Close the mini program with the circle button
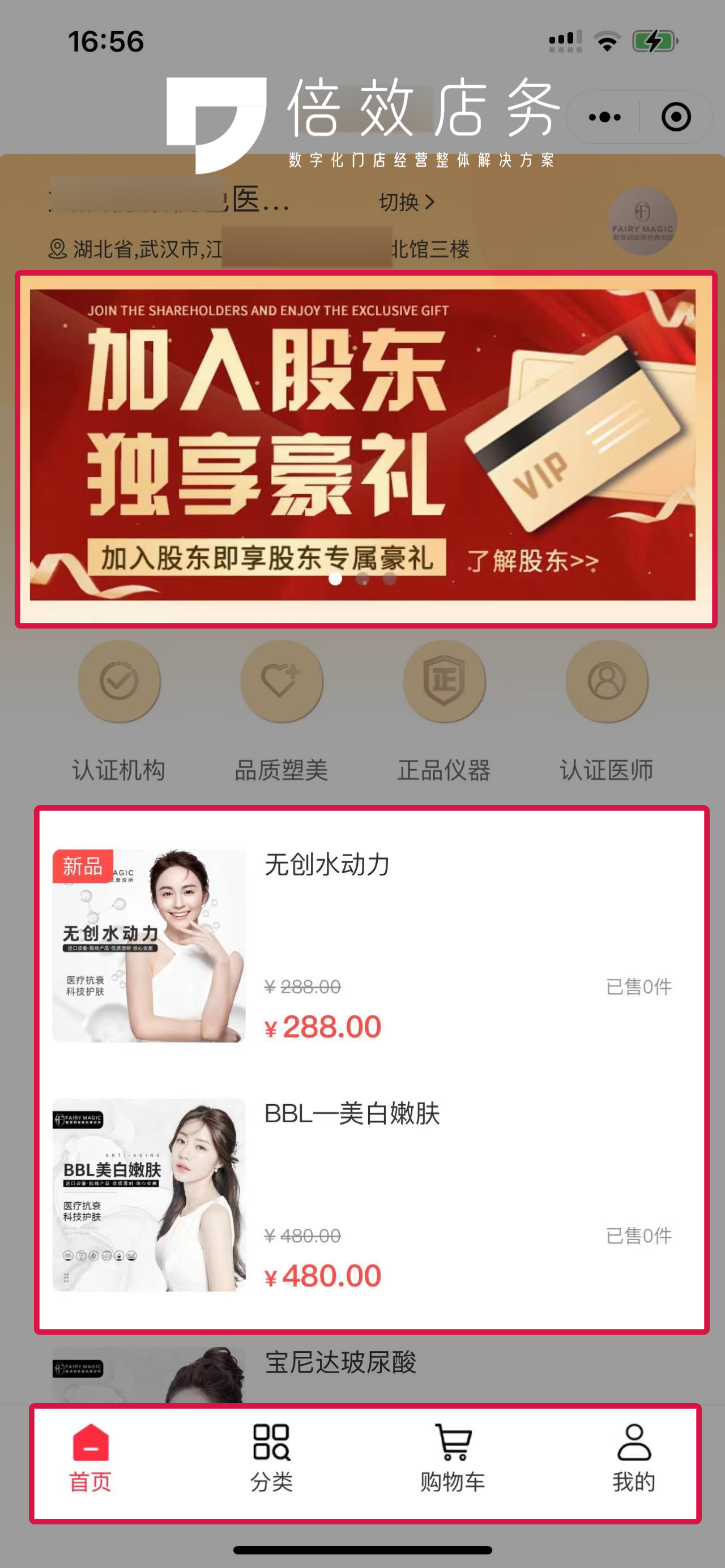Screen dimensions: 725x1568 [x=676, y=117]
